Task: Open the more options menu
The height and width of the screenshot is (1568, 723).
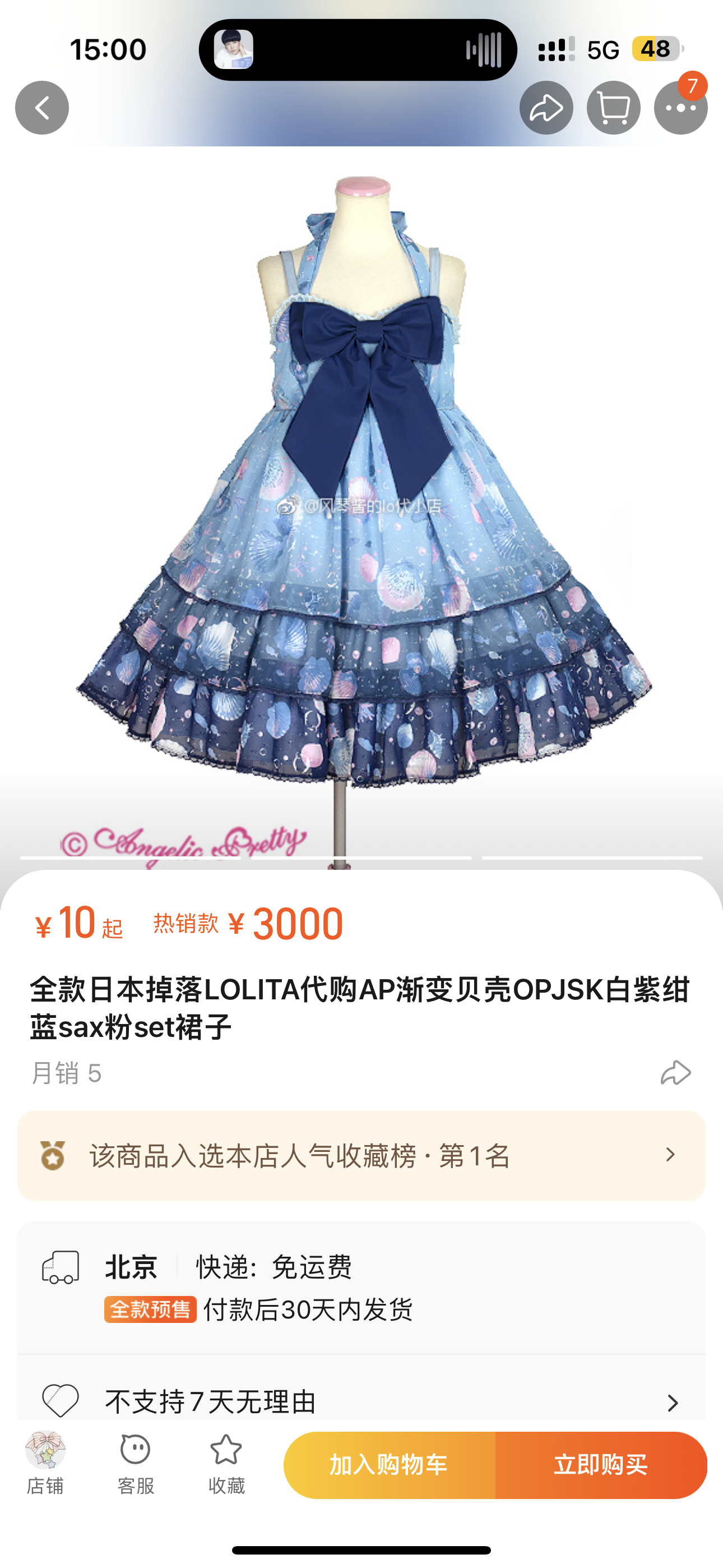Action: [x=680, y=108]
